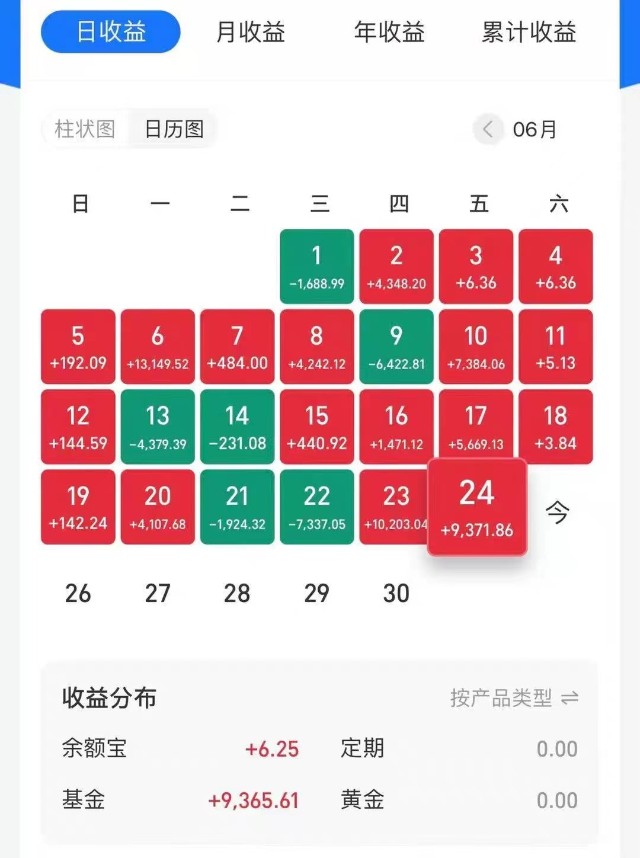Screen dimensions: 640x858
Task: Switch to the 月收益 tab
Action: pos(250,32)
